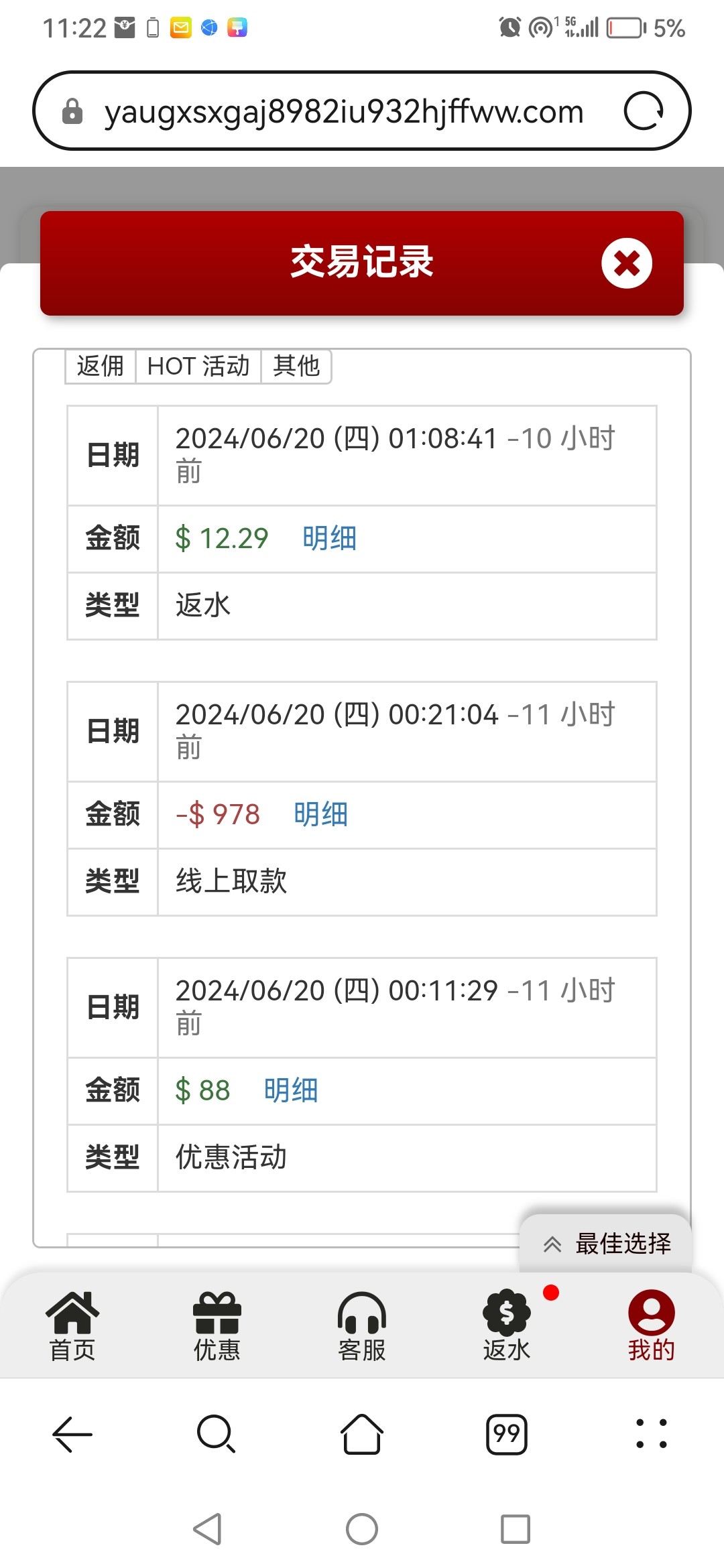This screenshot has height=1568, width=724.
Task: Open 明细 for the $88 promotion
Action: click(291, 1091)
